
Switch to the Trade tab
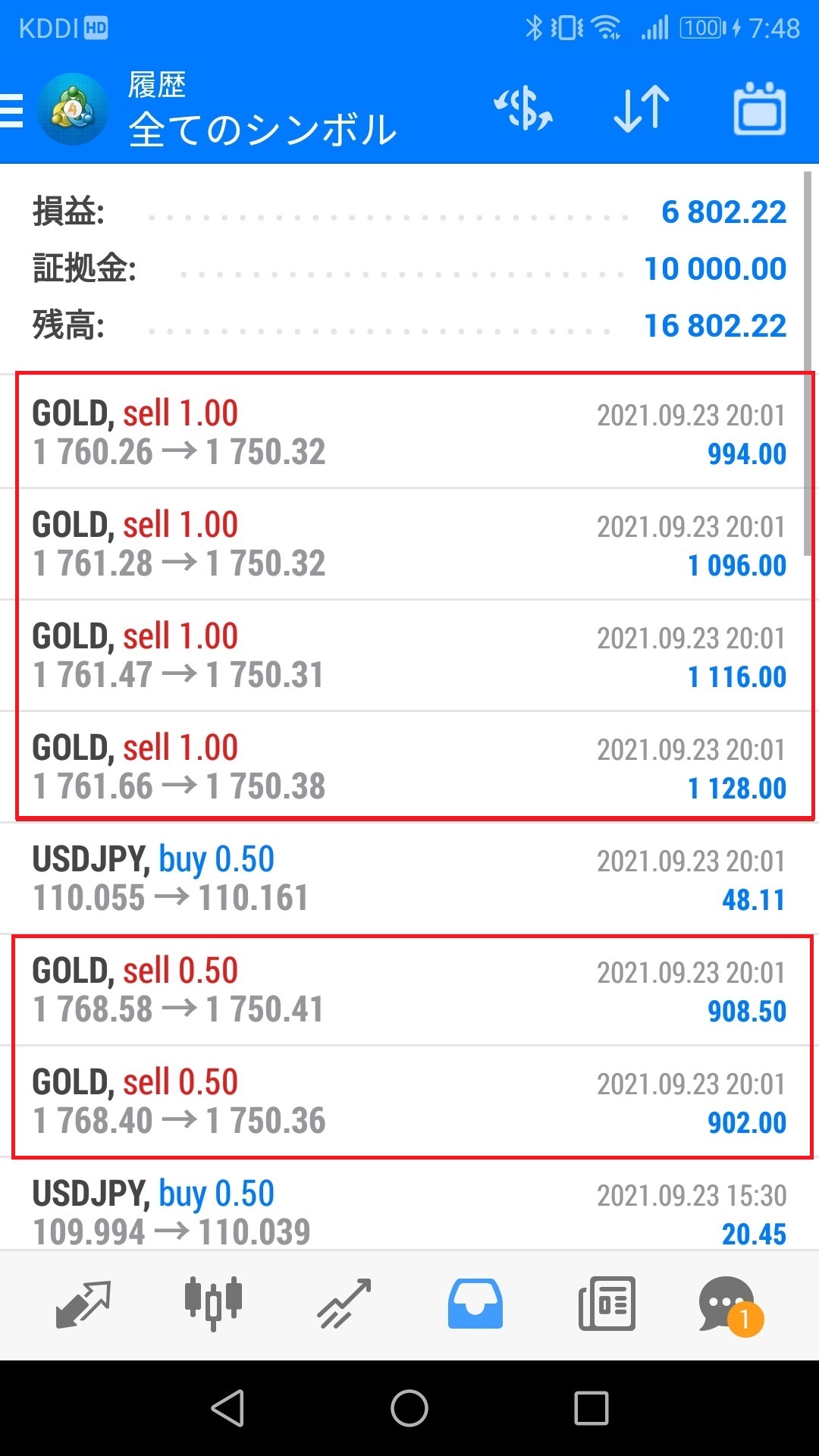coord(344,1304)
